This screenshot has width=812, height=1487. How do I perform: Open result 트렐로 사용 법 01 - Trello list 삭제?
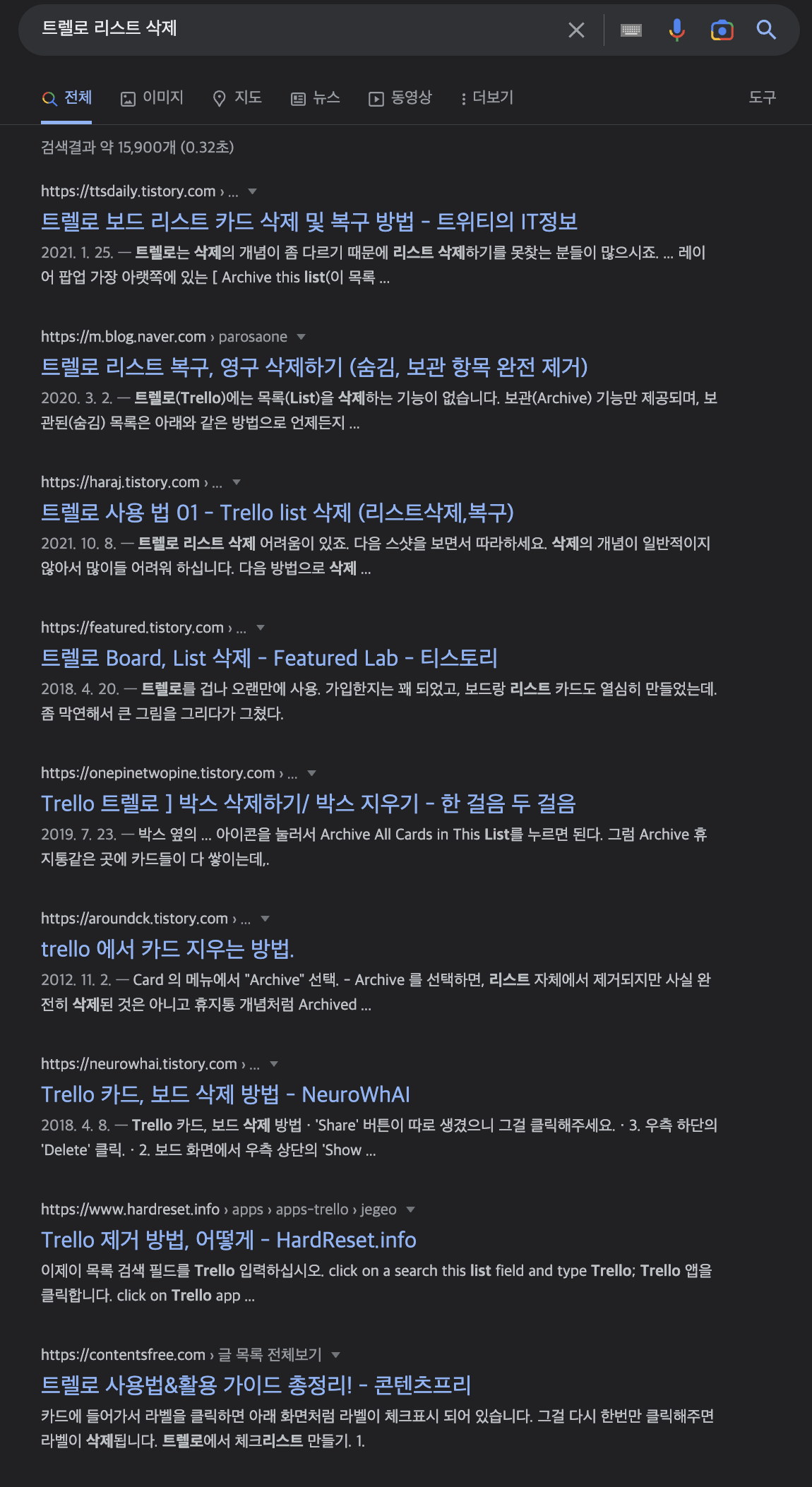pos(277,513)
